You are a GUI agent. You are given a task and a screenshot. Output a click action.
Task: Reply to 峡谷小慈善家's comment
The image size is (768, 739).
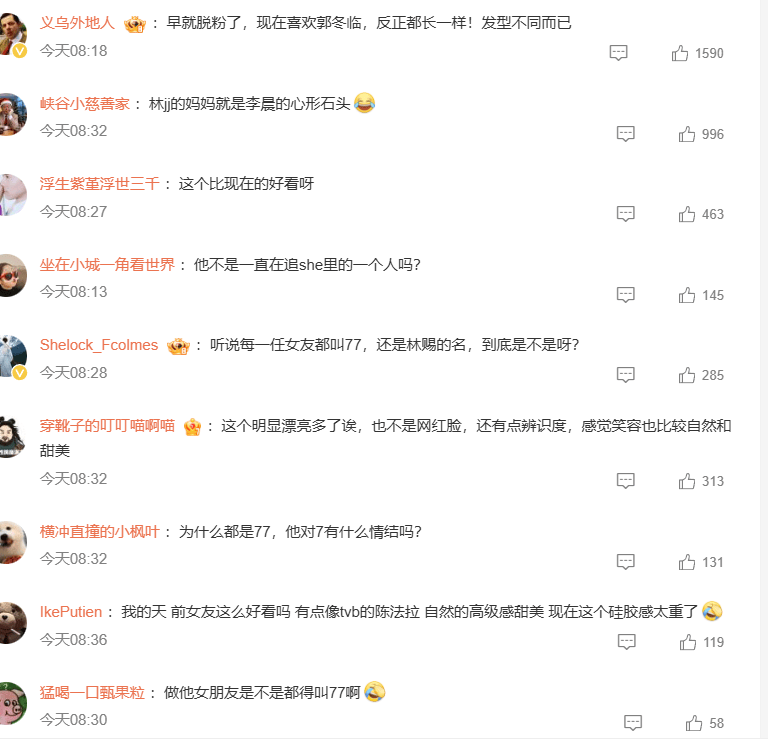click(626, 134)
